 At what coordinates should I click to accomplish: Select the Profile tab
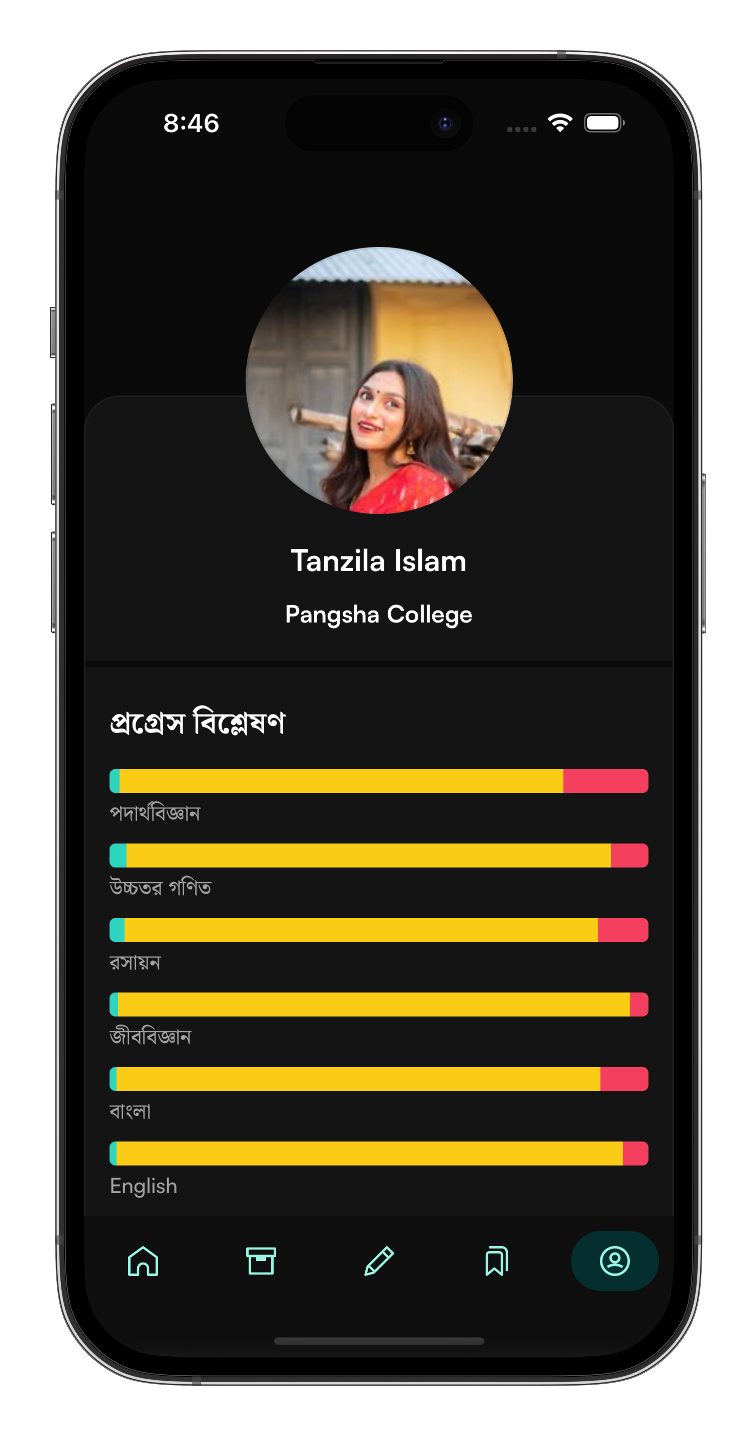coord(614,1261)
